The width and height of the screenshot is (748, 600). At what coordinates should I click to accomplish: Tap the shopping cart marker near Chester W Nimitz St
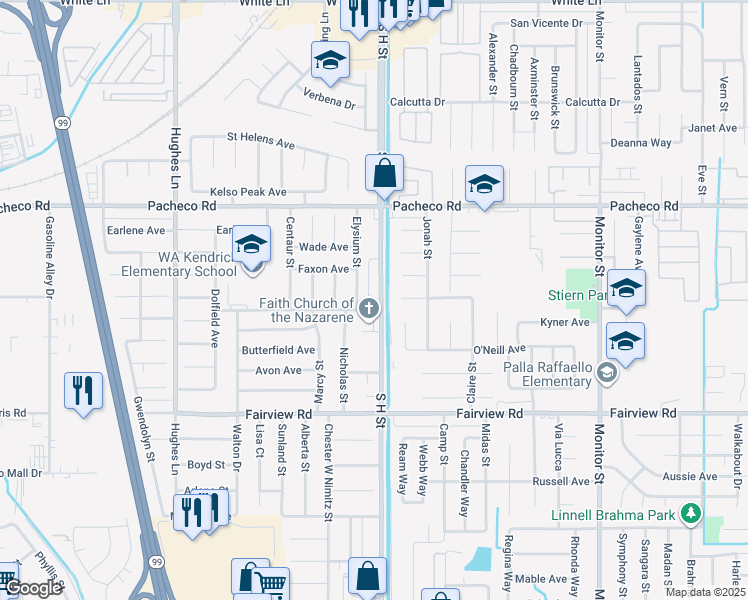coord(270,582)
